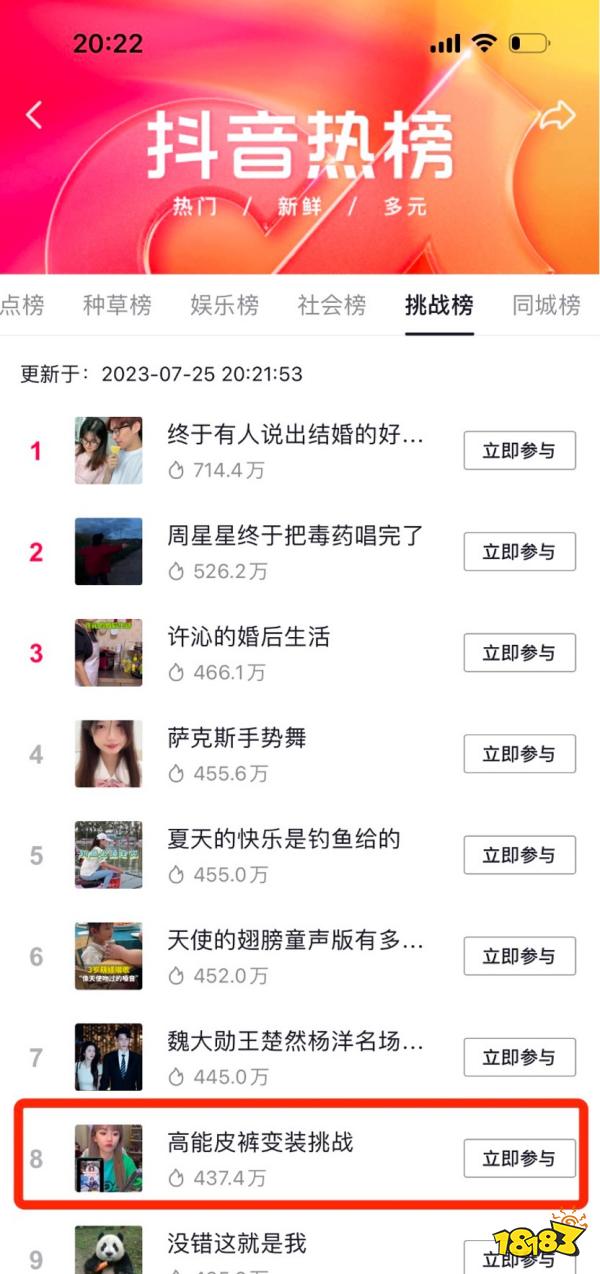The height and width of the screenshot is (1274, 600).
Task: Switch to the 种草榜 tab
Action: coord(117,305)
